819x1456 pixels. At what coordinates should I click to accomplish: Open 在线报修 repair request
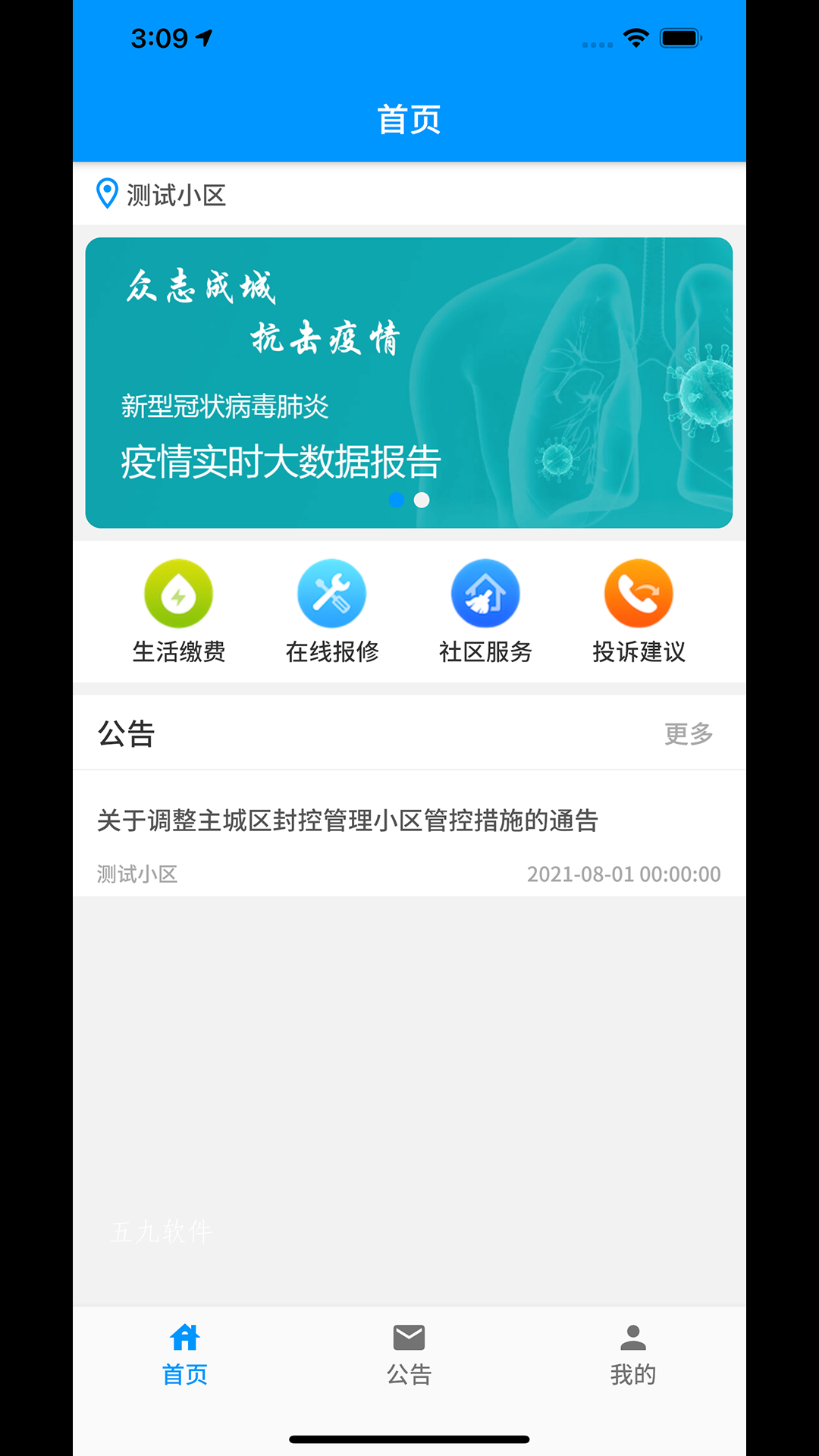click(331, 612)
